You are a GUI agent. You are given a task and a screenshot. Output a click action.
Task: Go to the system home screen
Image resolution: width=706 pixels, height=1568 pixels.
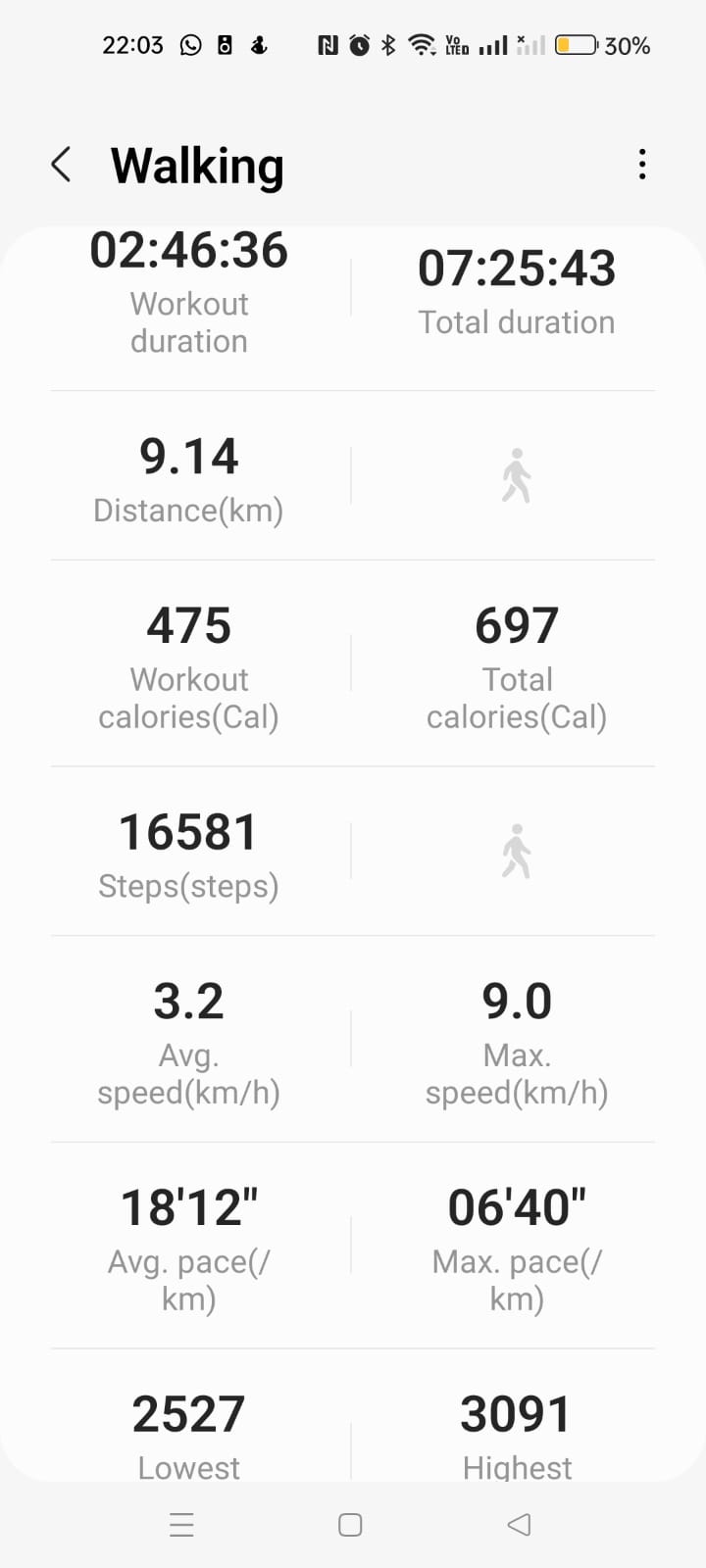tap(350, 1525)
